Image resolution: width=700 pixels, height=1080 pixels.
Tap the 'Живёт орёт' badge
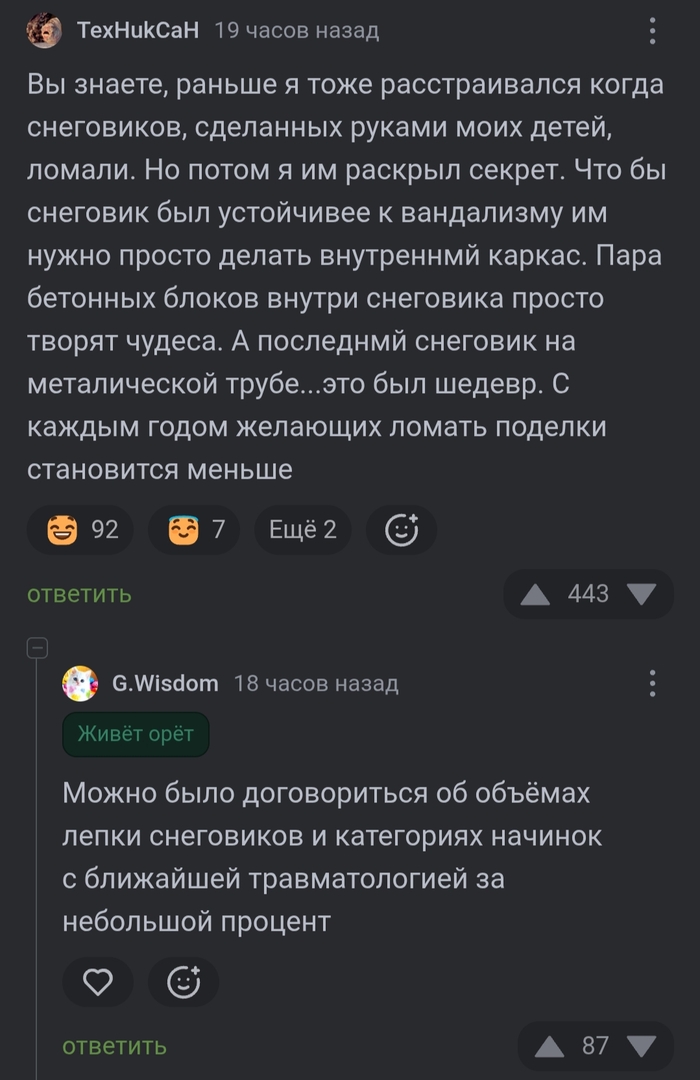point(135,735)
